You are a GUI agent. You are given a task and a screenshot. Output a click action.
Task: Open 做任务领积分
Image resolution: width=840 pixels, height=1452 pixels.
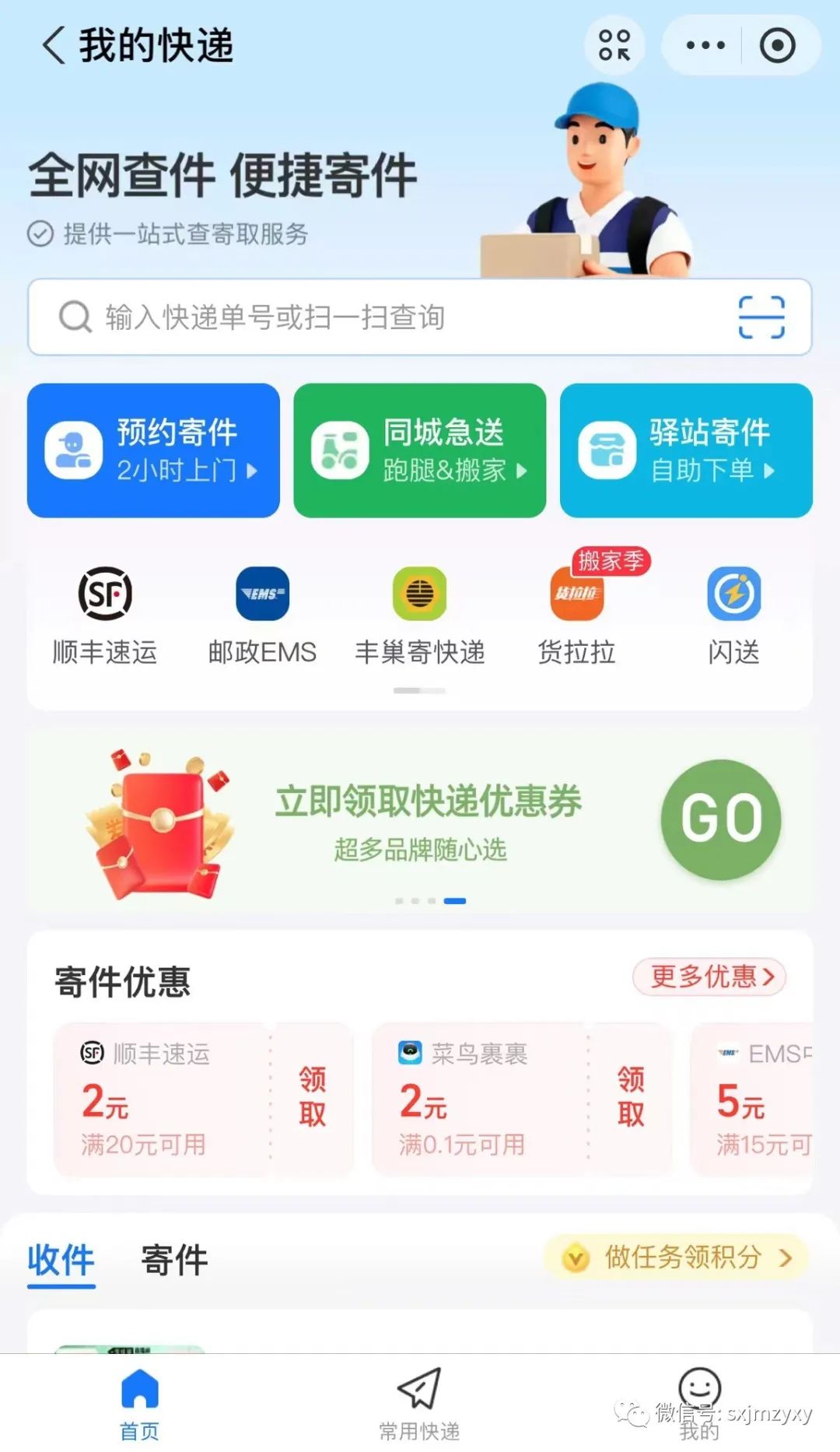coord(677,1257)
